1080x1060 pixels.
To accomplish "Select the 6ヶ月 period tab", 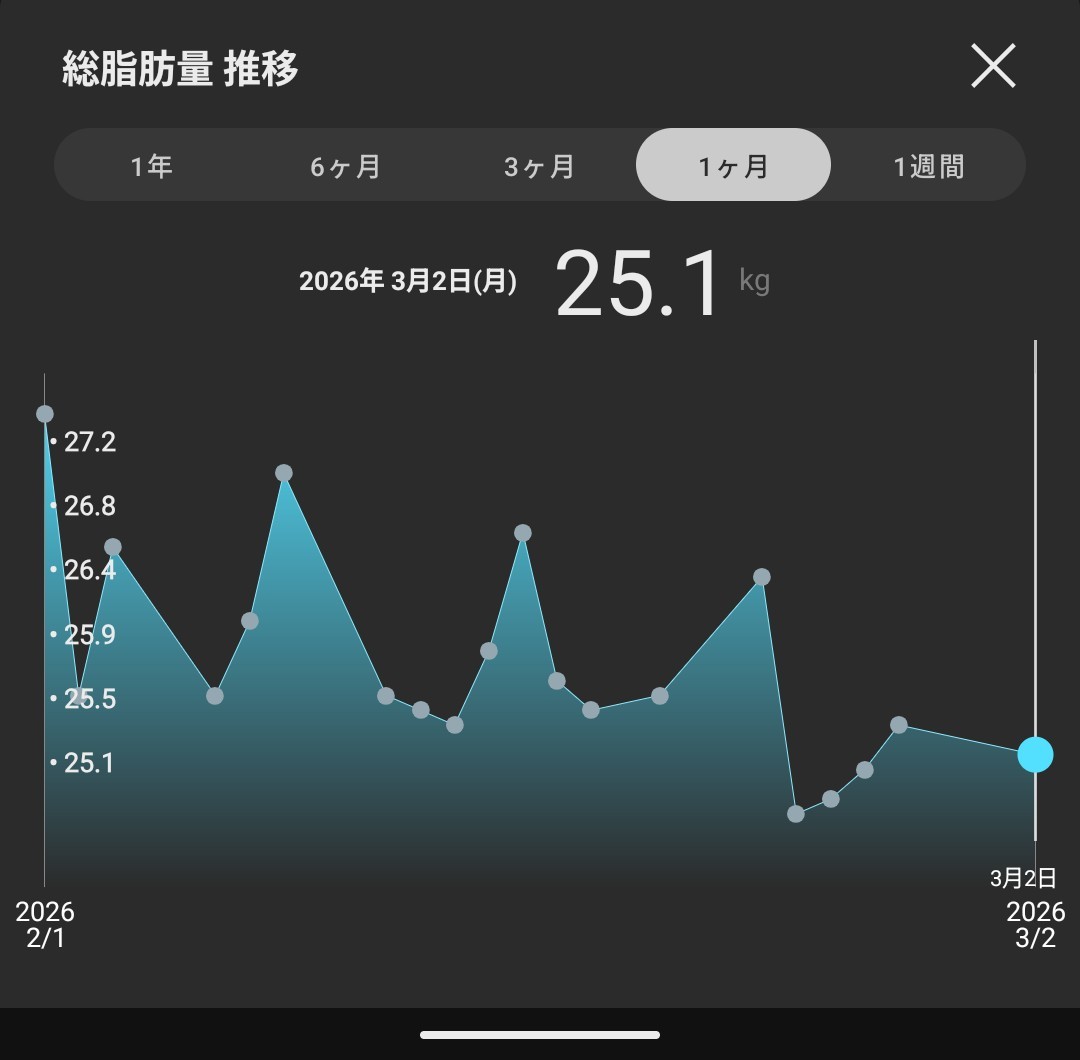I will [345, 165].
